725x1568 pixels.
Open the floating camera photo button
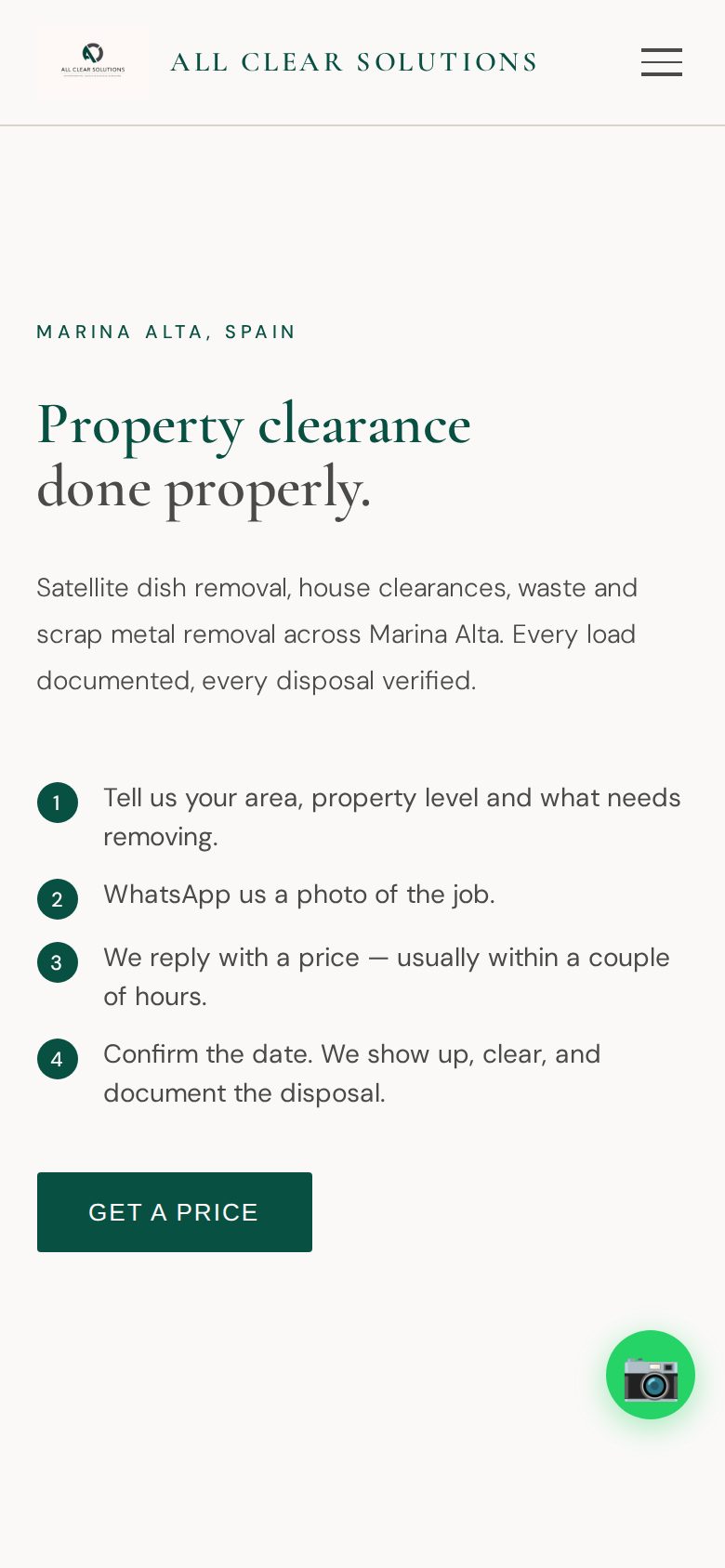[651, 1375]
